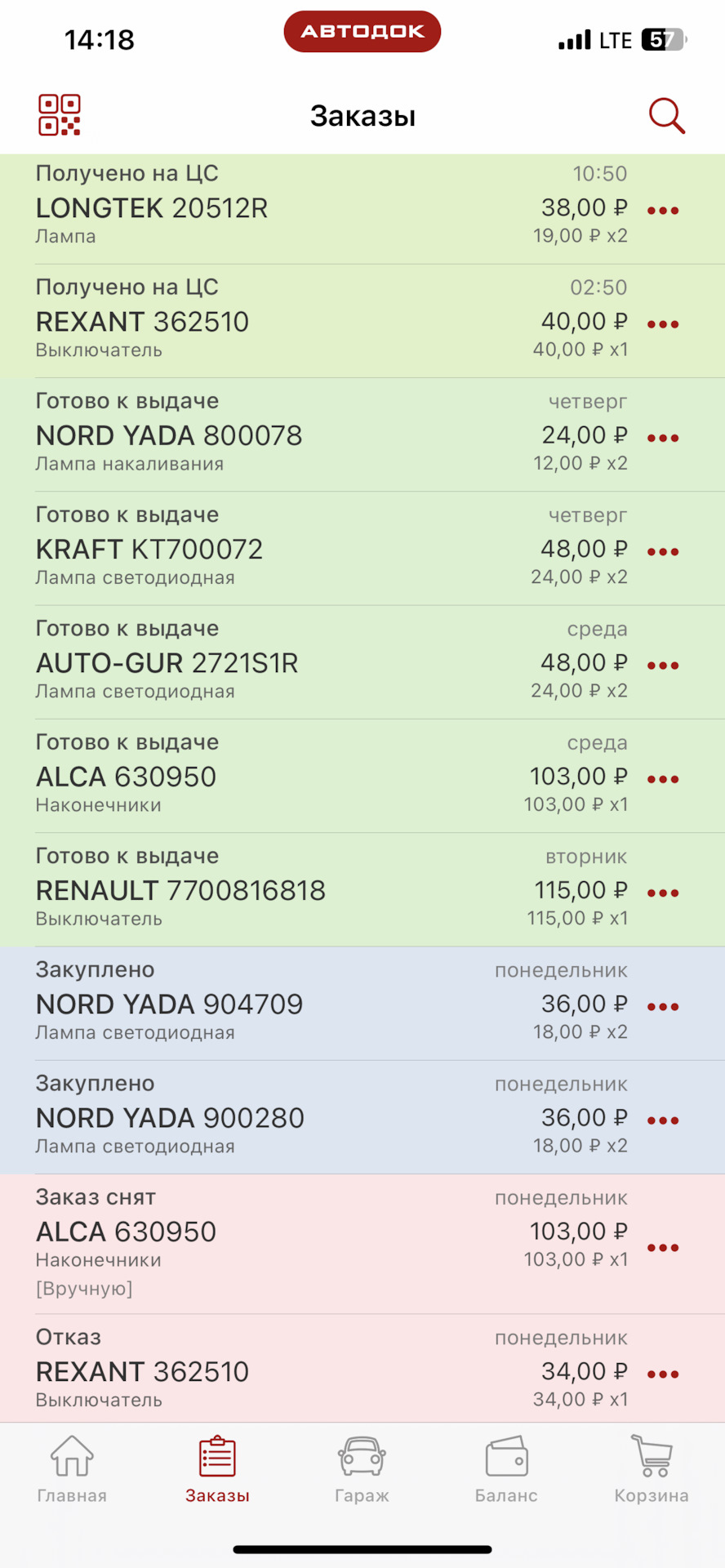Screen dimensions: 725x1568
Task: Open options for NORD YADA 800078
Action: (663, 438)
